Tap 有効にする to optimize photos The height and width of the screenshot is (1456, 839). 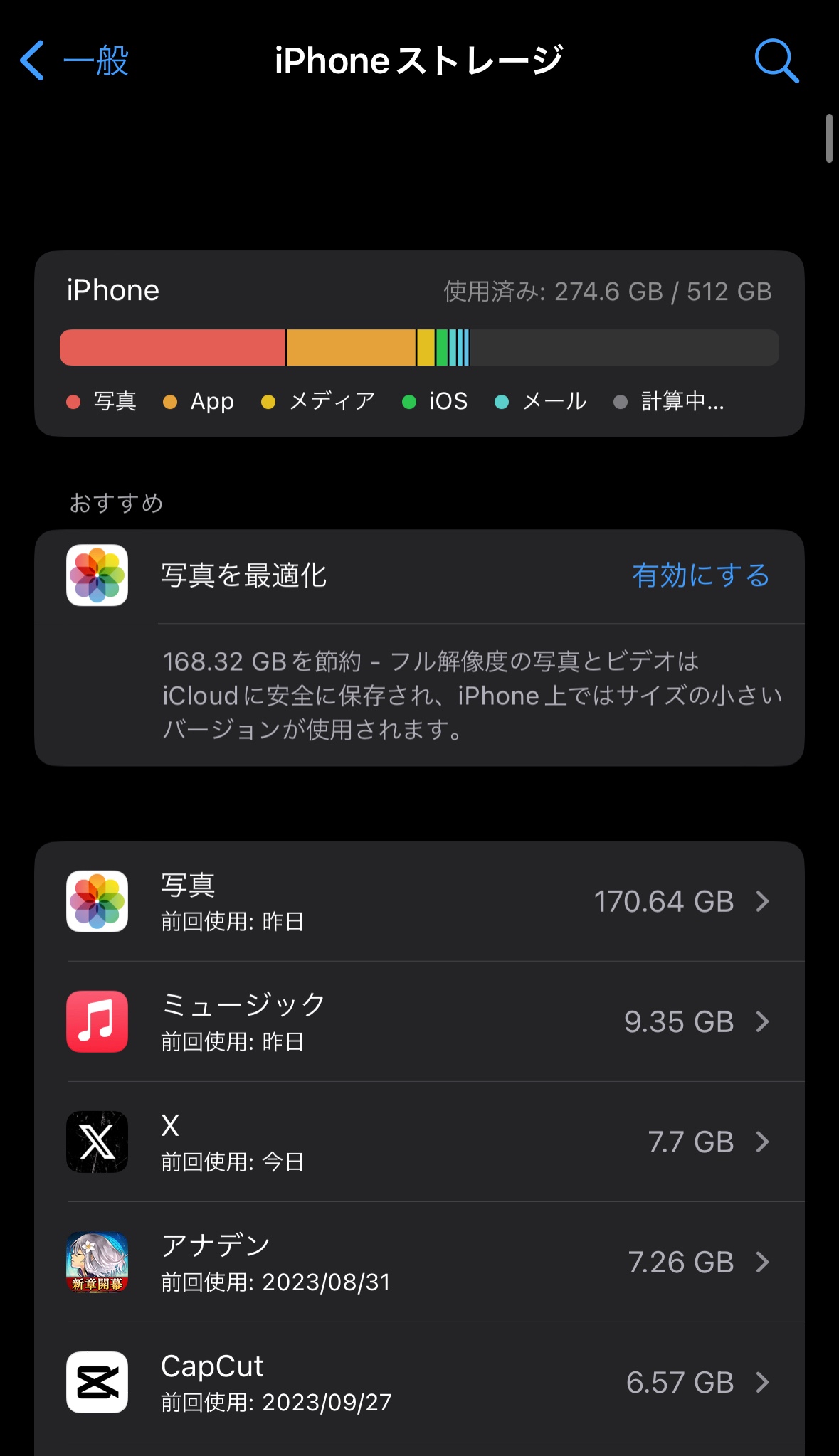700,575
